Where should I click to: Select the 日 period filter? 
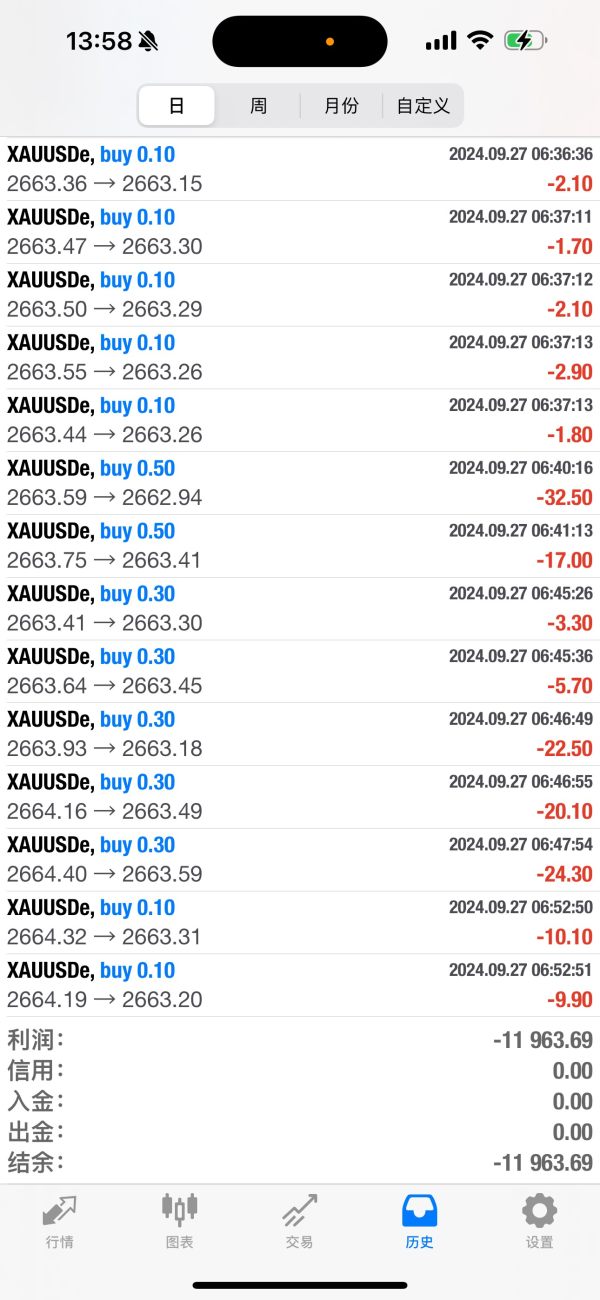pos(177,106)
